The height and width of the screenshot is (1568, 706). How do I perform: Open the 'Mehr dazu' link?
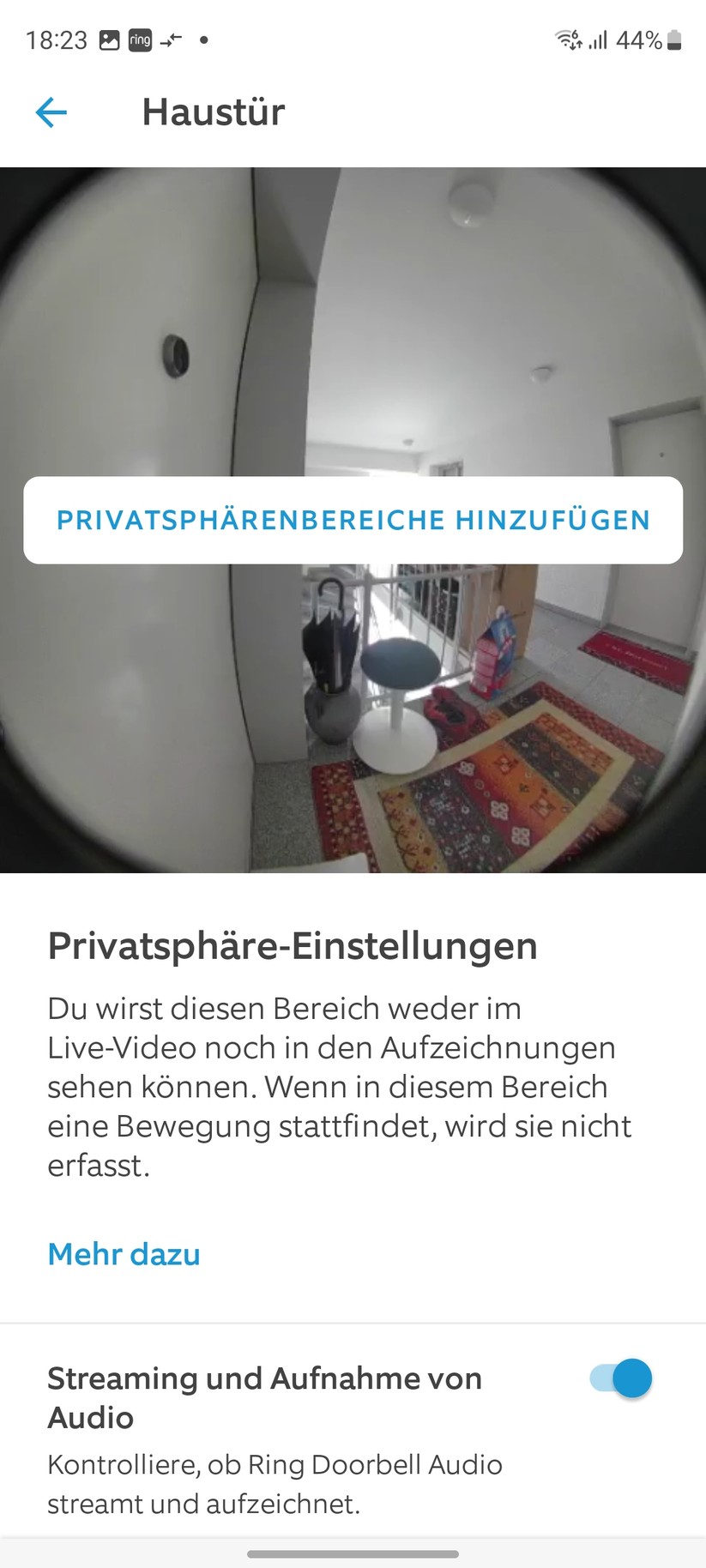click(124, 1254)
